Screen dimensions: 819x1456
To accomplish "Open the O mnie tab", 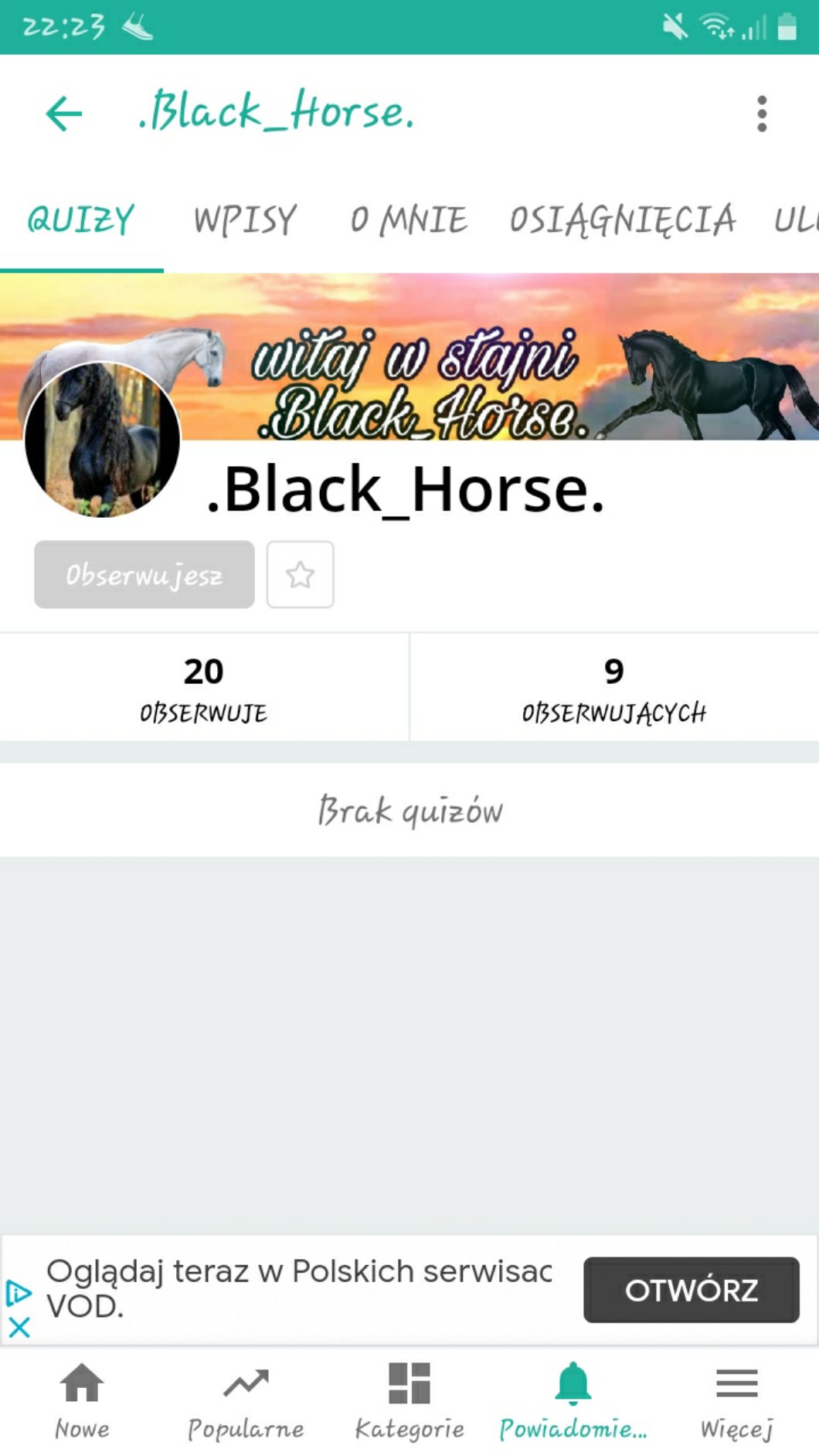I will [x=409, y=220].
